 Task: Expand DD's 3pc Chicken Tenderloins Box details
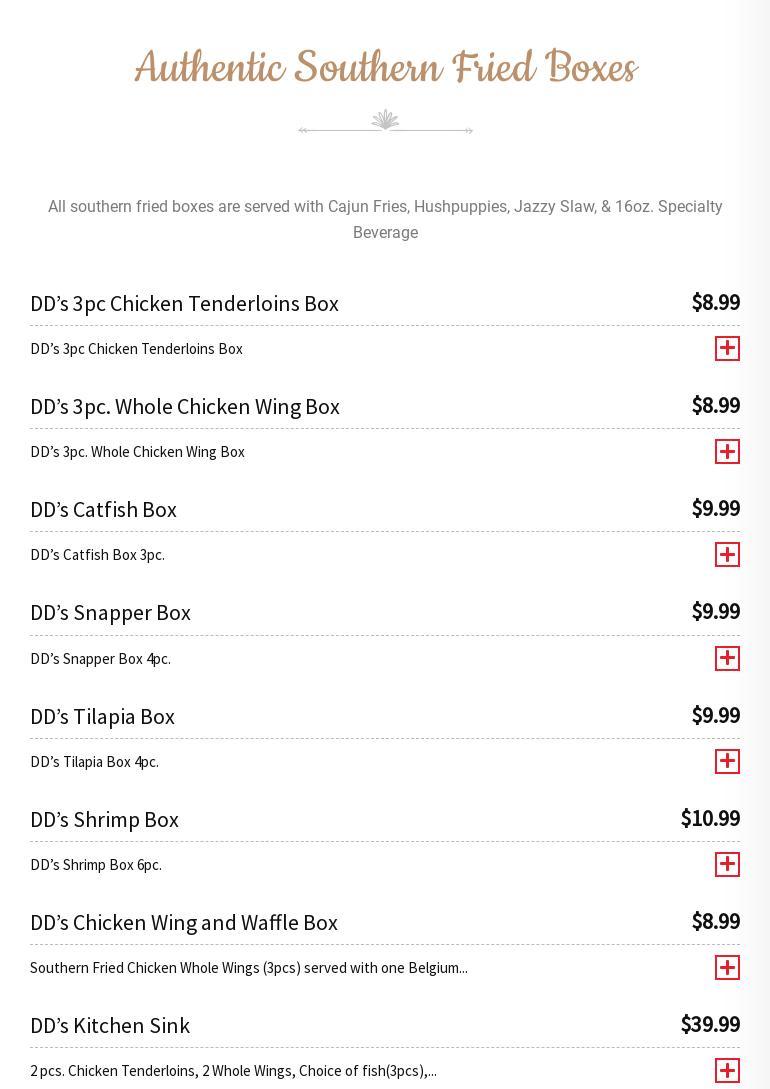coord(727,348)
